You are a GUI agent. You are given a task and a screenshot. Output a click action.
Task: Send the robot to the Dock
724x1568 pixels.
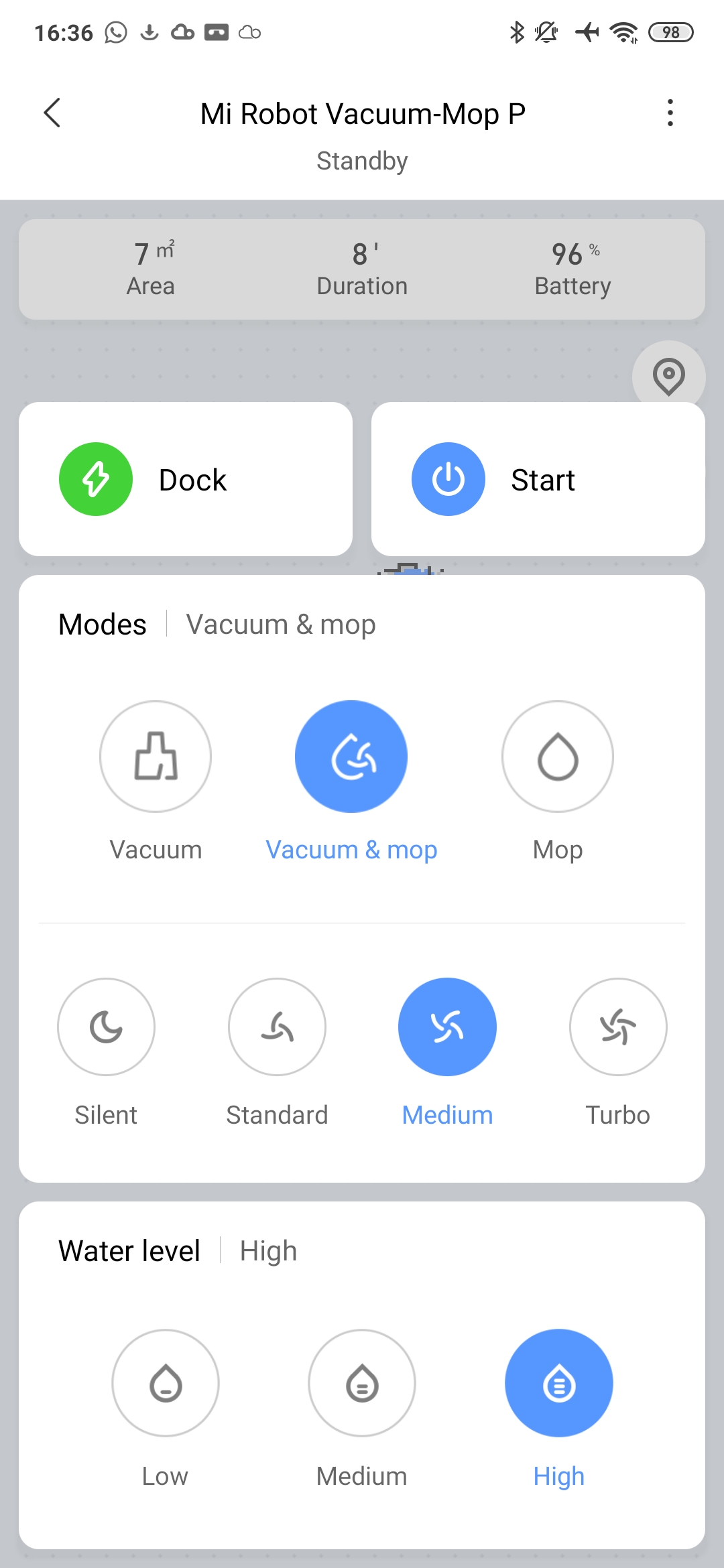[x=186, y=479]
